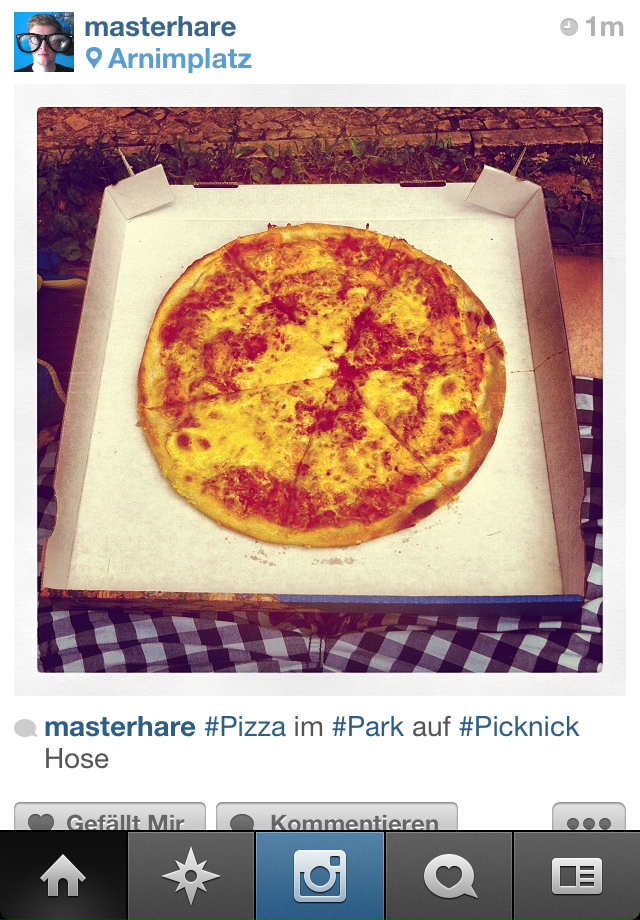Screen dimensions: 640x920
Task: Open the #Park hashtag
Action: pyautogui.click(x=368, y=727)
